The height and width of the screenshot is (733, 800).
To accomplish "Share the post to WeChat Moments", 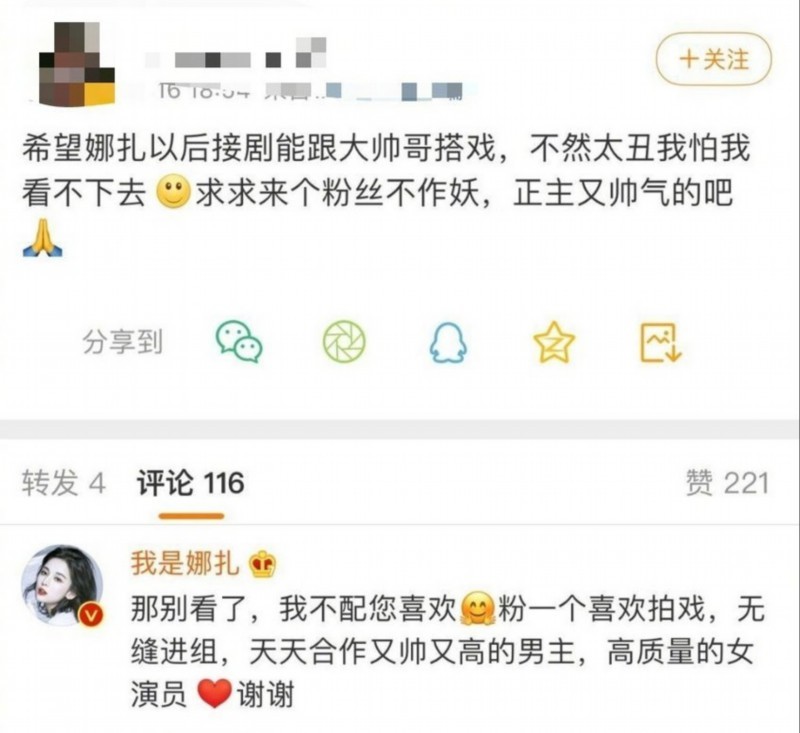I will coord(344,342).
